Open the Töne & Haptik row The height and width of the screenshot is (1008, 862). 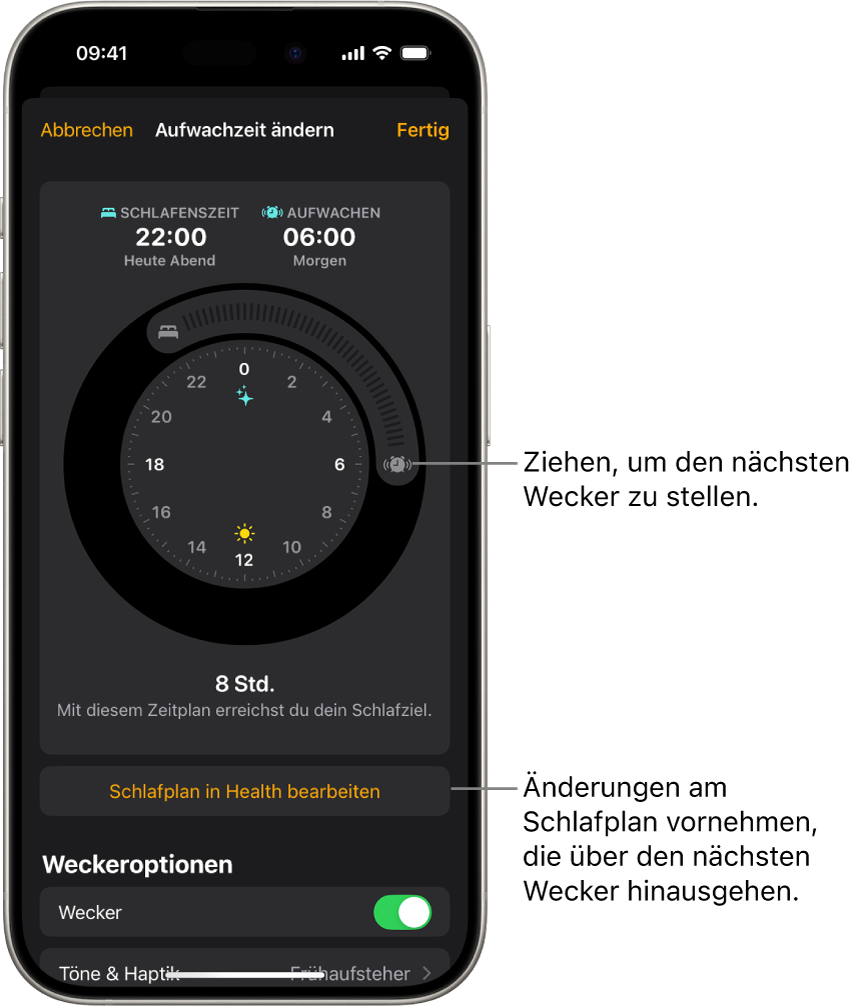(x=245, y=972)
